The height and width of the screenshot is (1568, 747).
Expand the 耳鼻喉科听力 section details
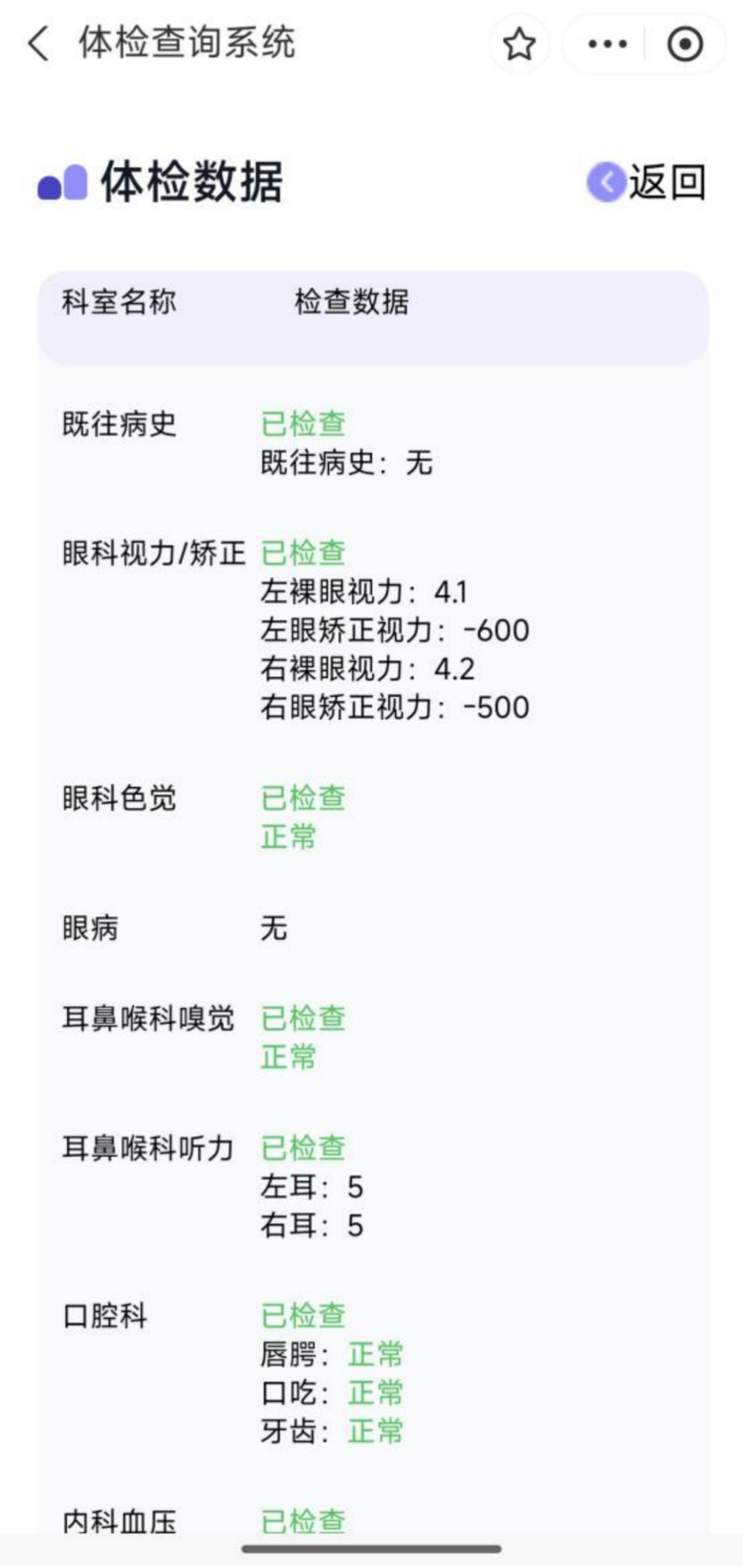pos(147,1149)
